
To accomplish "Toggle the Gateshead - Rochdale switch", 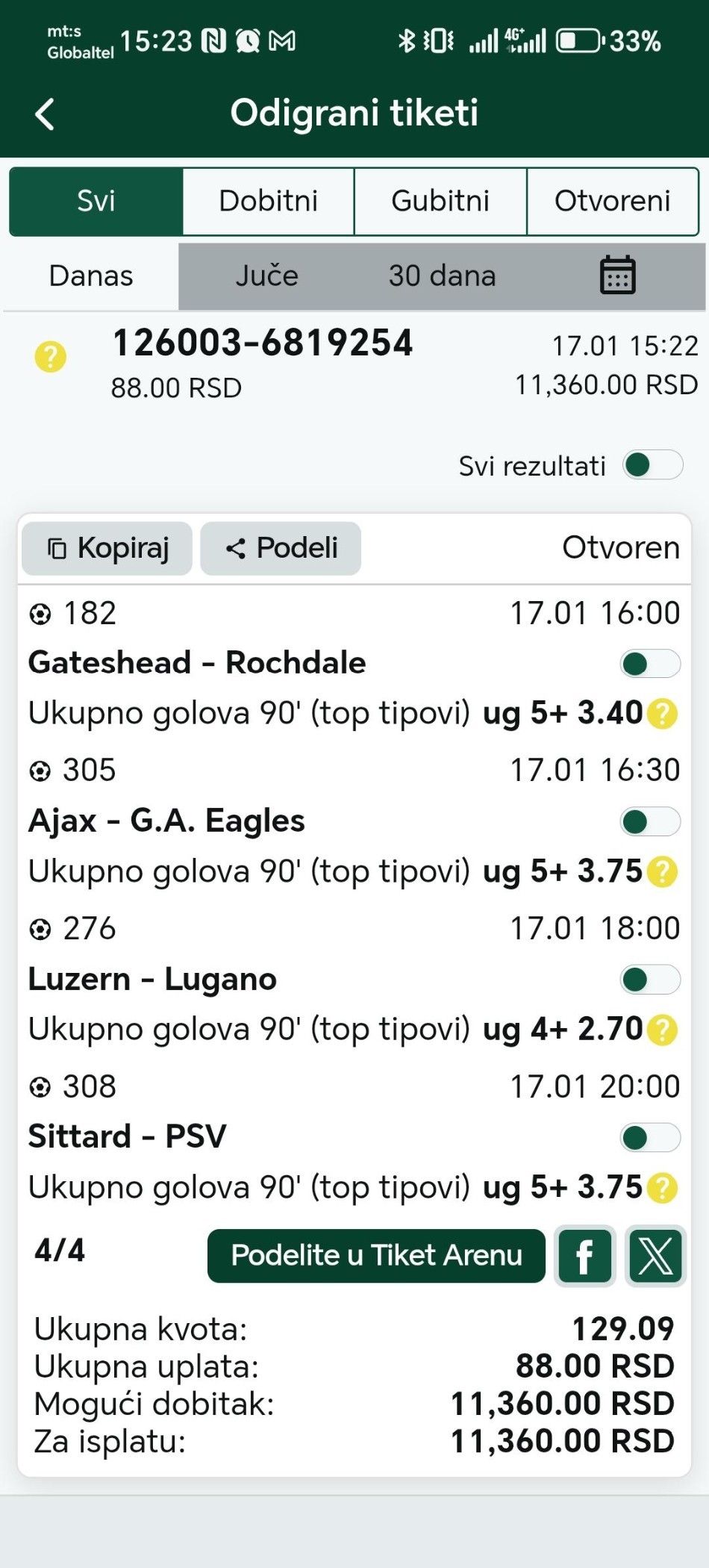I will point(649,663).
